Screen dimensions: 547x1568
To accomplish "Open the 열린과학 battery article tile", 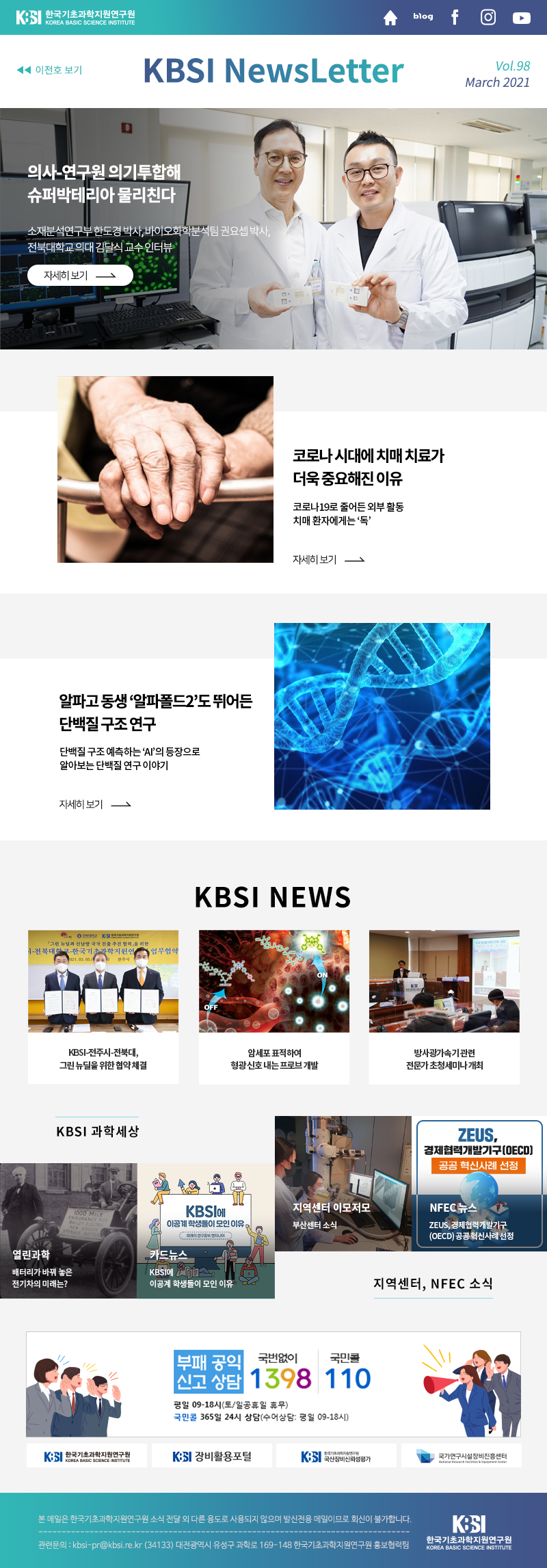I will pyautogui.click(x=68, y=1231).
